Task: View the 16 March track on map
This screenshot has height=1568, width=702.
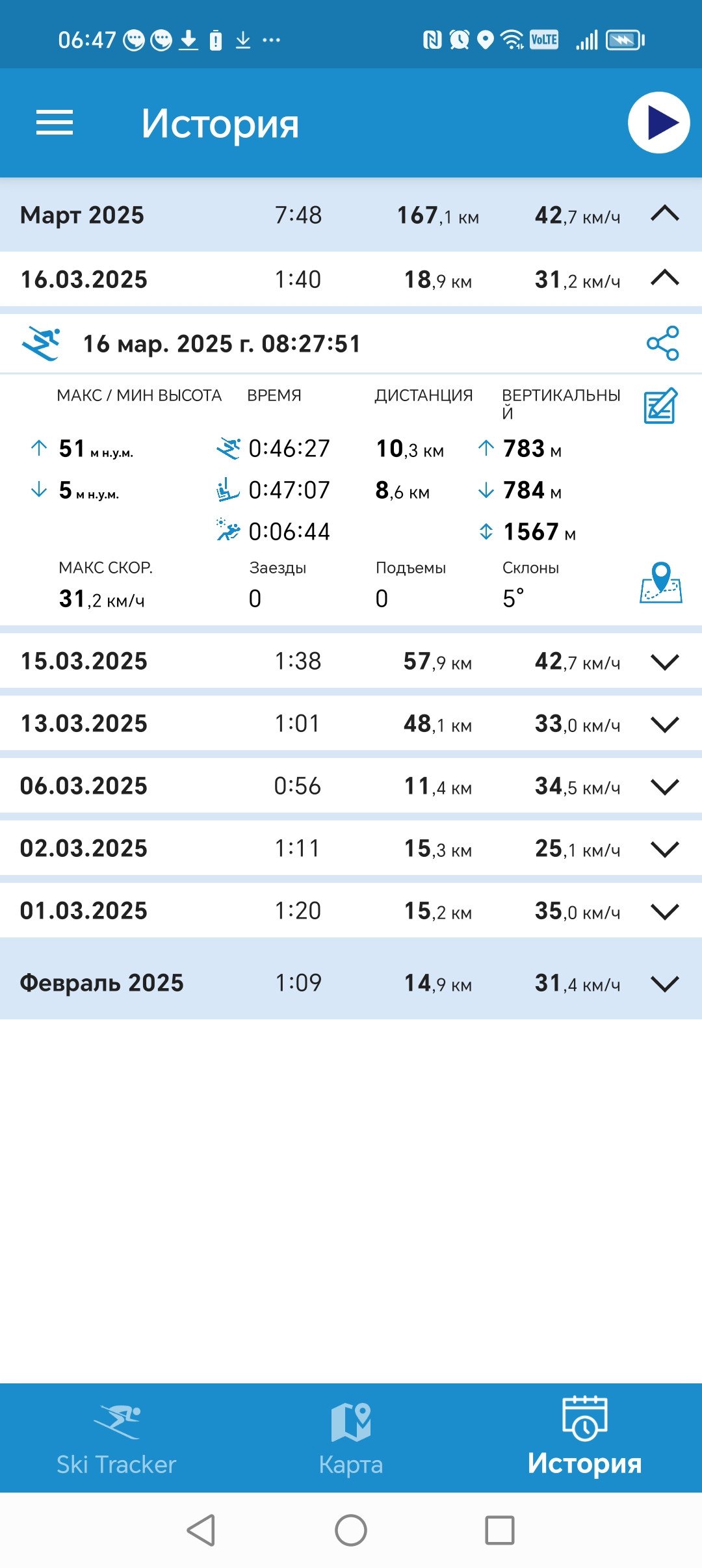Action: (661, 582)
